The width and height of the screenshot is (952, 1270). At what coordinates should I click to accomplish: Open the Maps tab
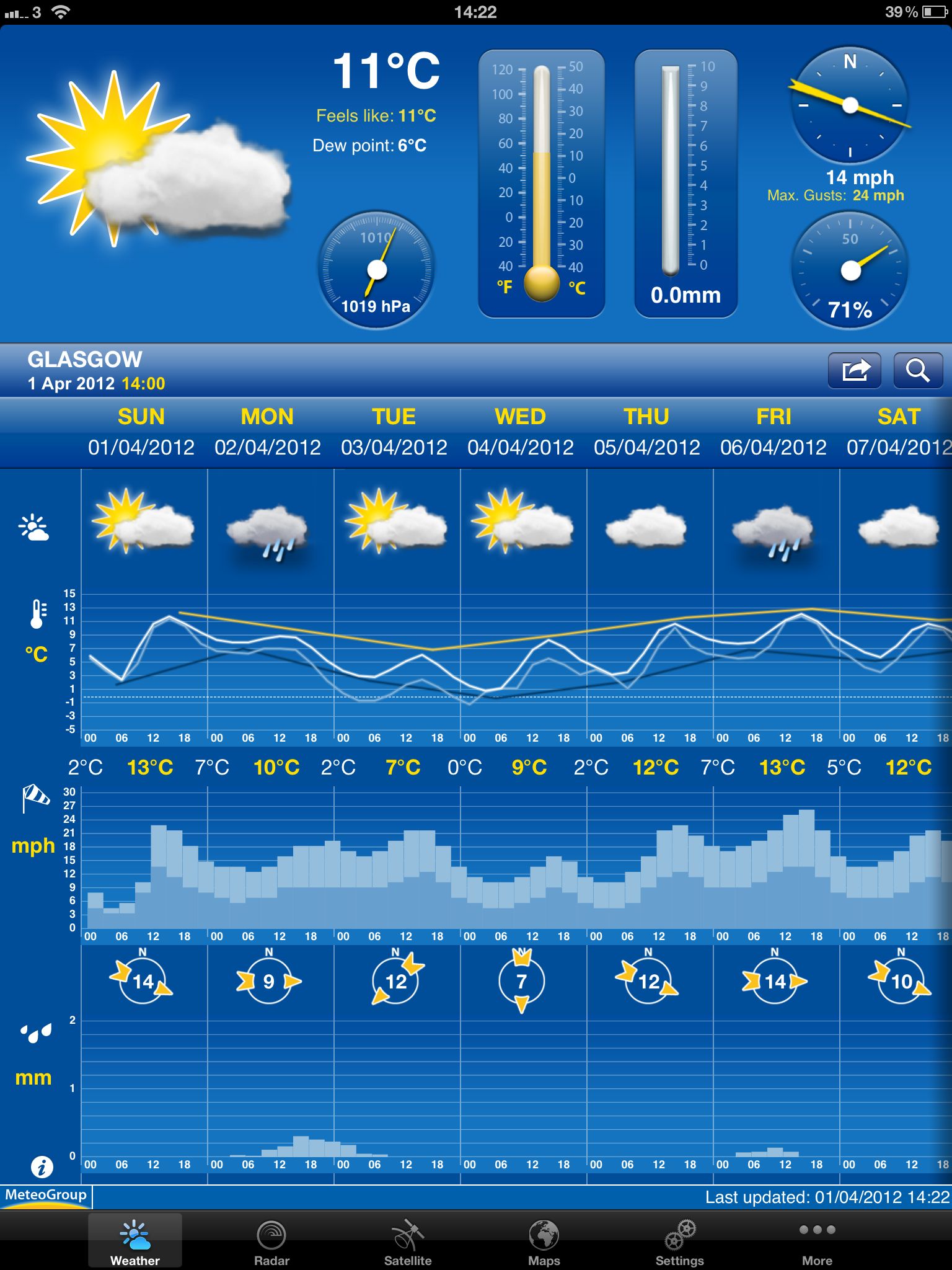pos(544,1241)
